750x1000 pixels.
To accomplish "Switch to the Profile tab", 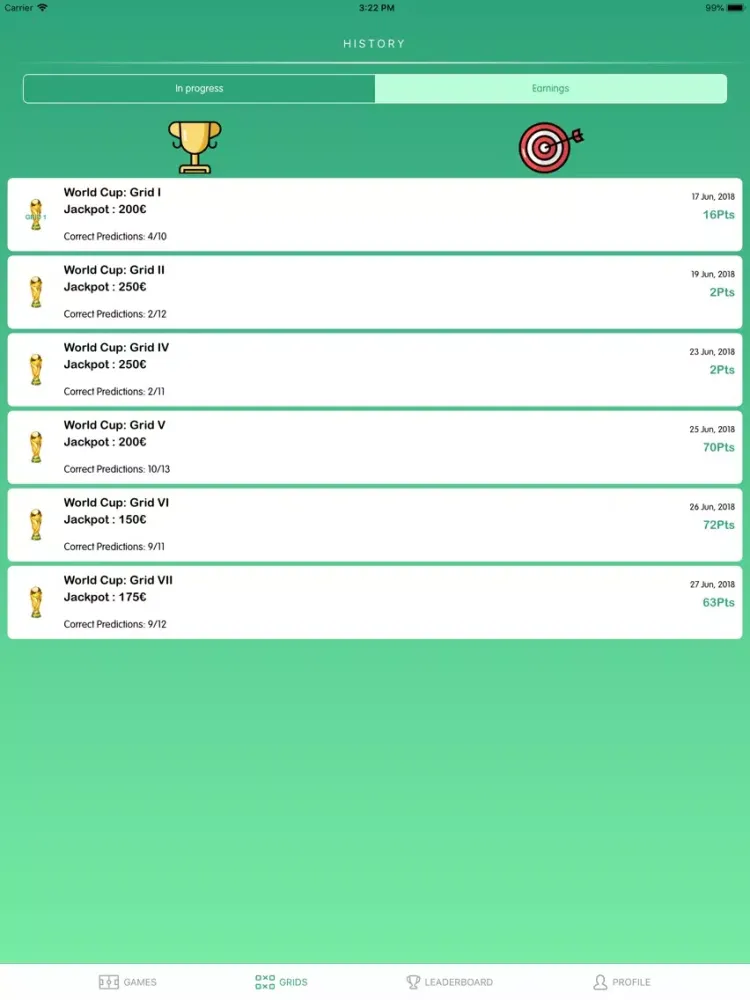I will coord(622,982).
